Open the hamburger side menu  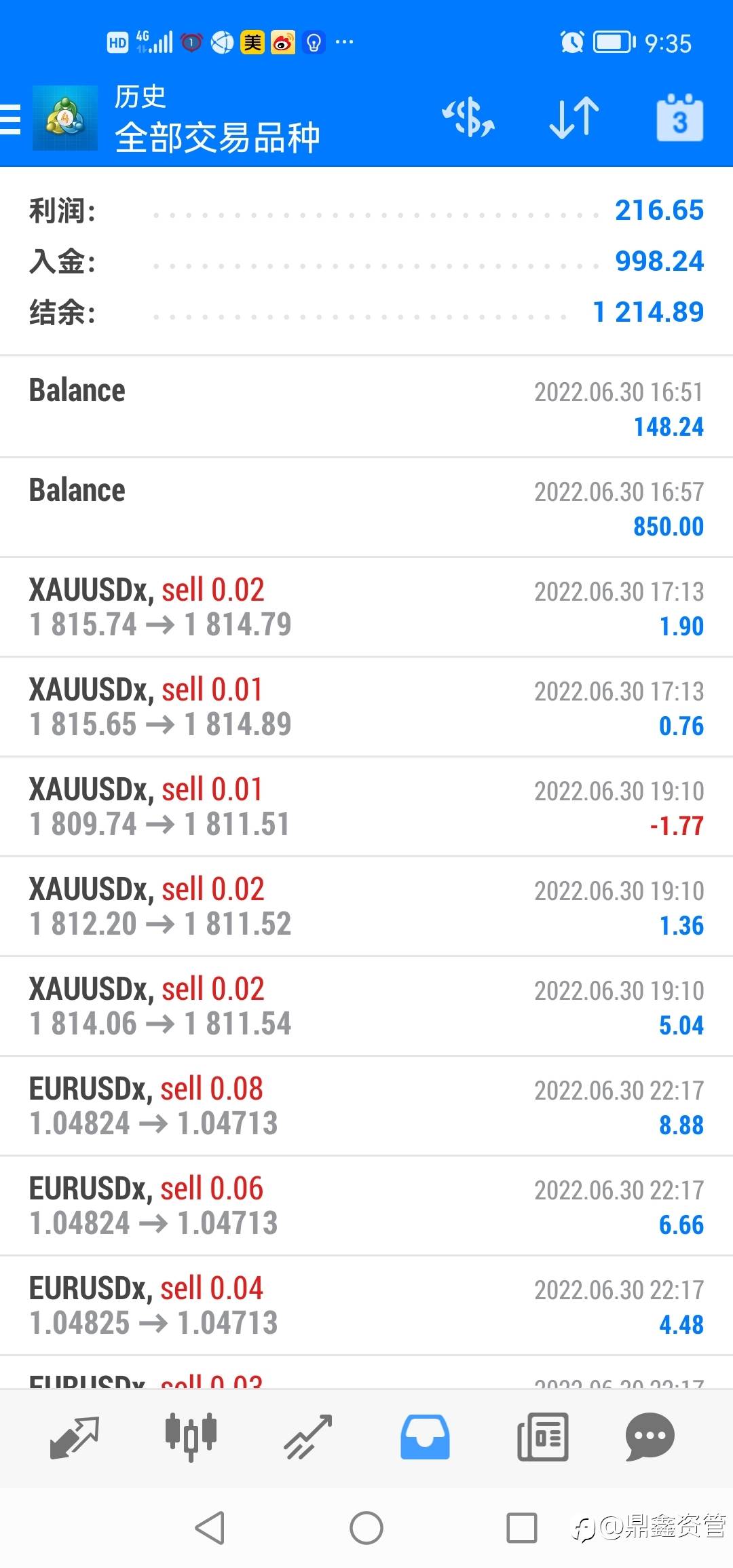click(x=11, y=119)
